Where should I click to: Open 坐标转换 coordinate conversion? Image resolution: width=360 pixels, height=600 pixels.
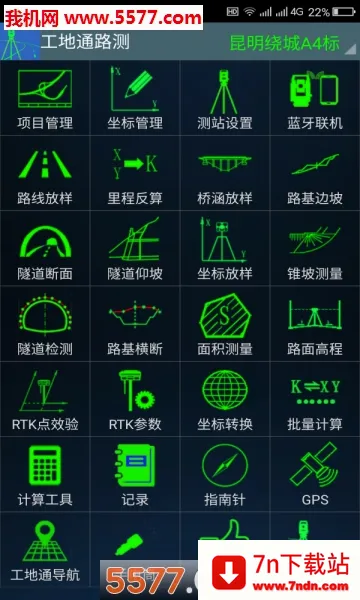(225, 399)
